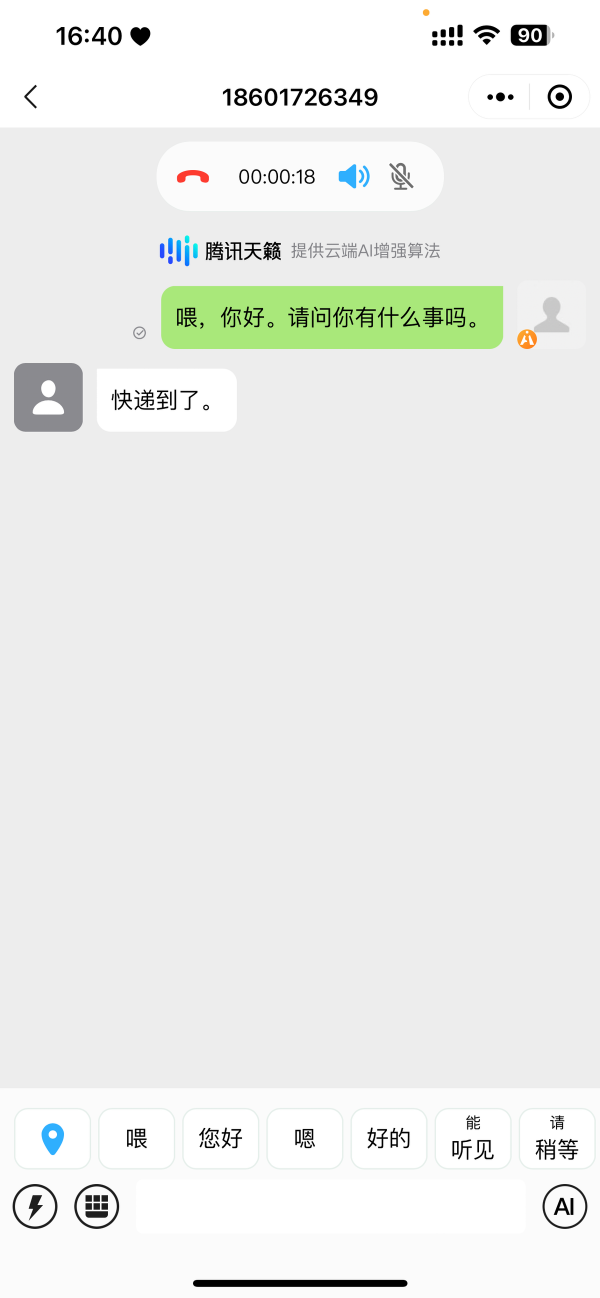Focus the message text input field
The width and height of the screenshot is (600, 1298).
click(330, 1206)
